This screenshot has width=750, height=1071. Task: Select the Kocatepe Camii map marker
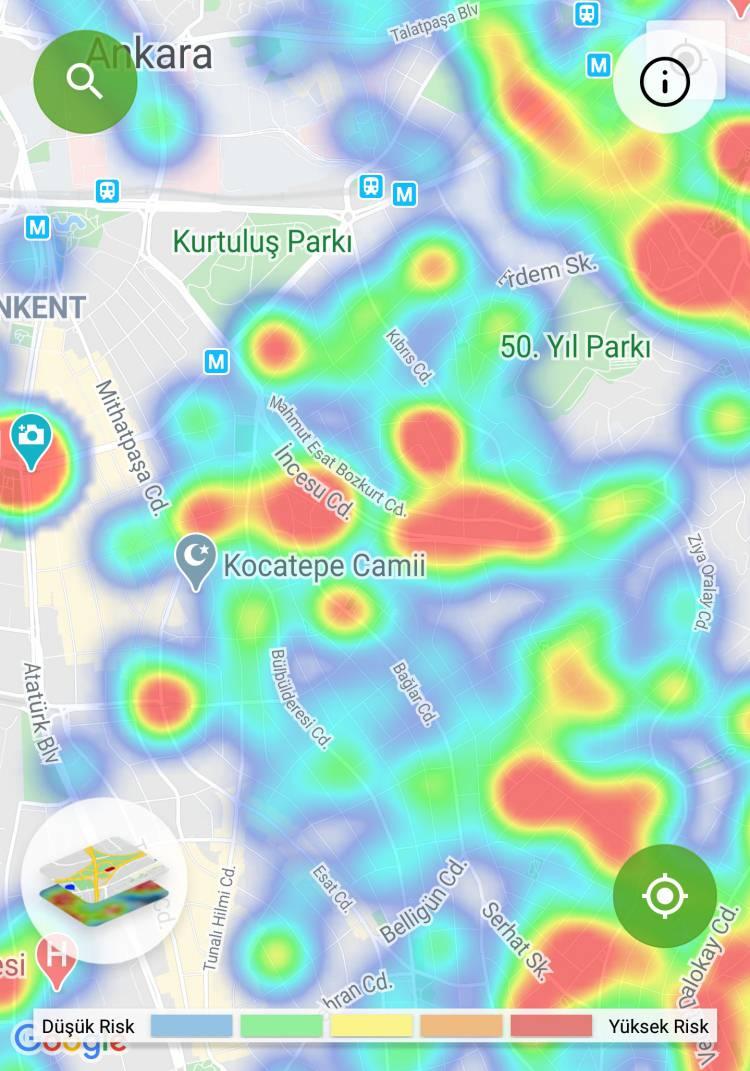[x=195, y=560]
